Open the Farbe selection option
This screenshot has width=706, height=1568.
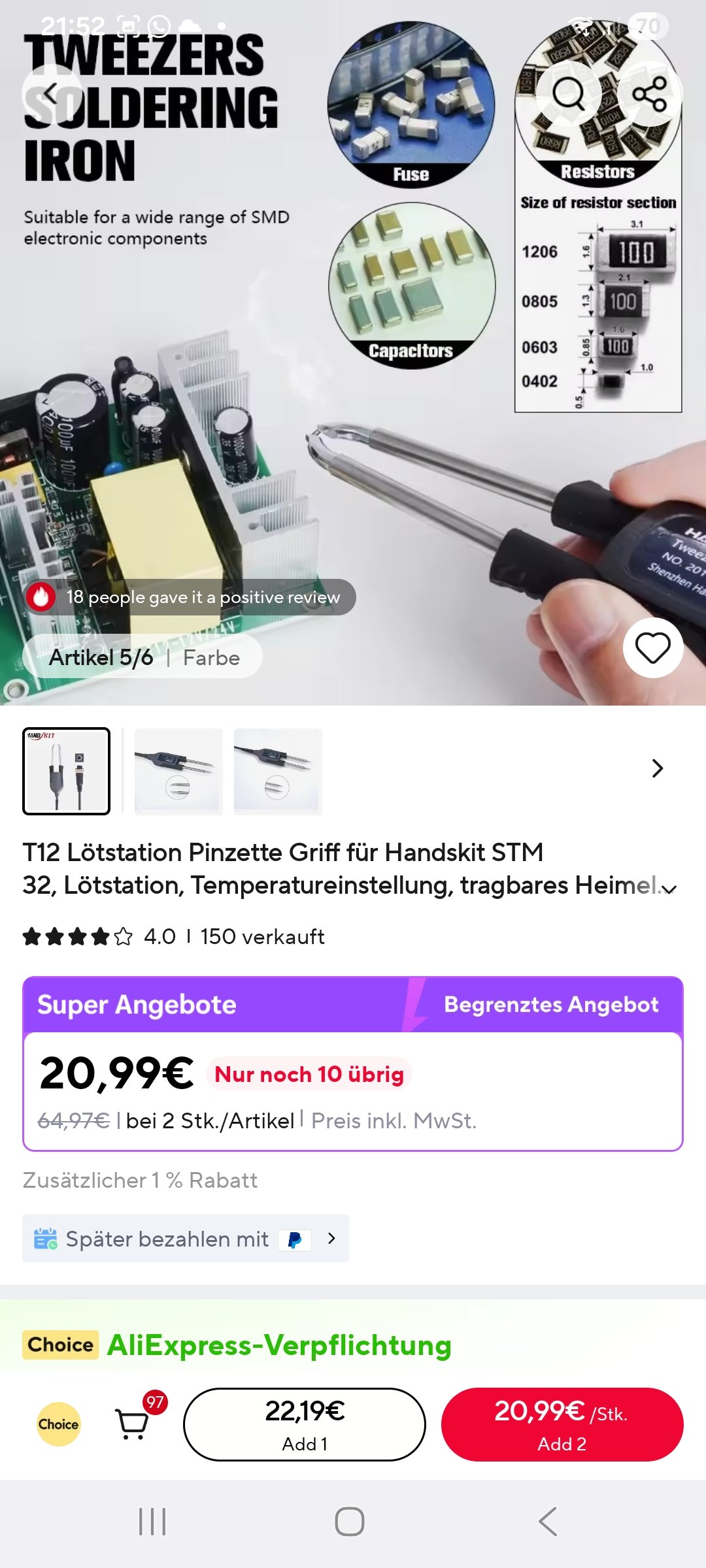coord(212,658)
